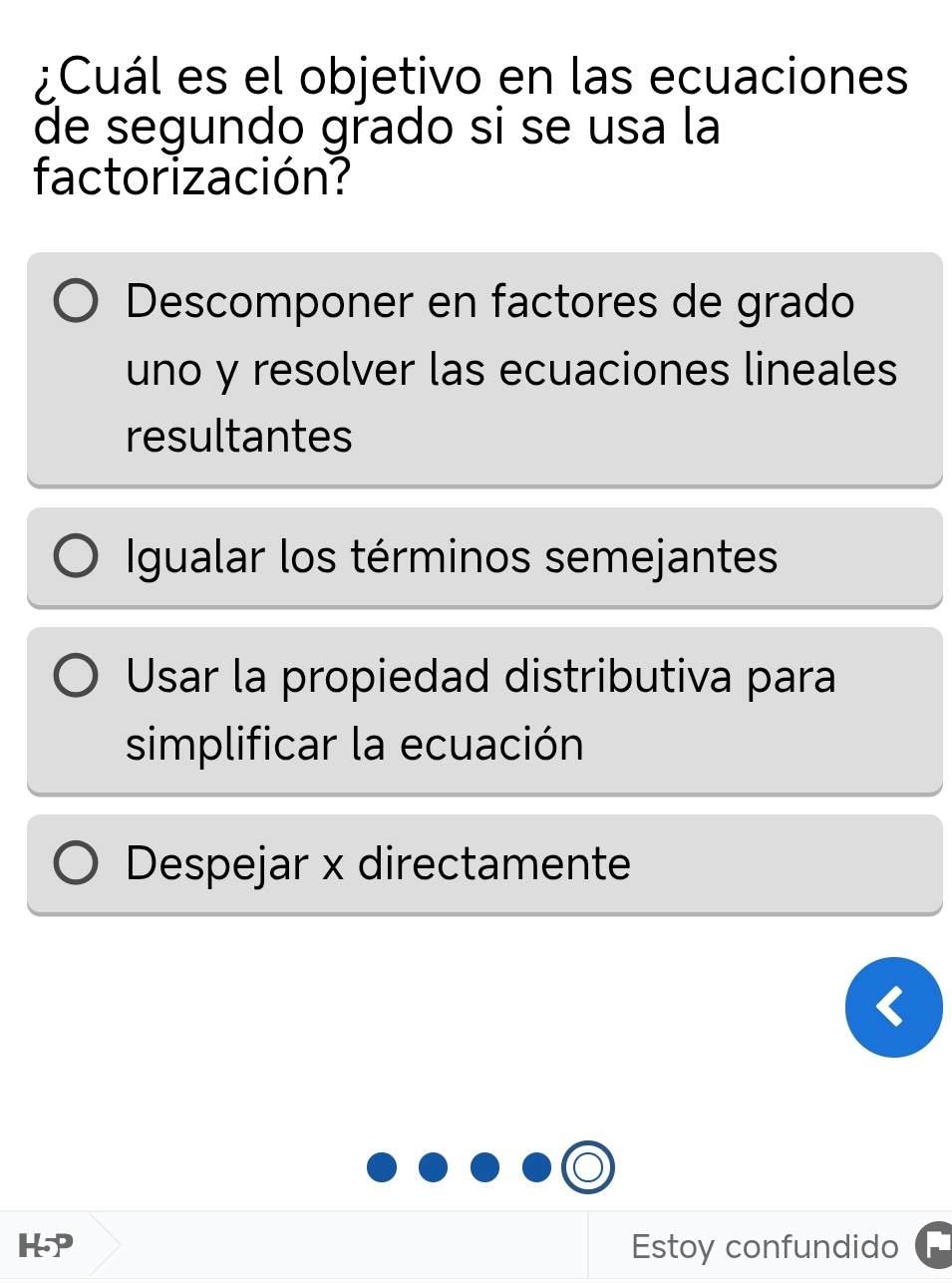Choose 'Igualar los términos semejantes' option
This screenshot has height=1283, width=952.
(x=484, y=556)
